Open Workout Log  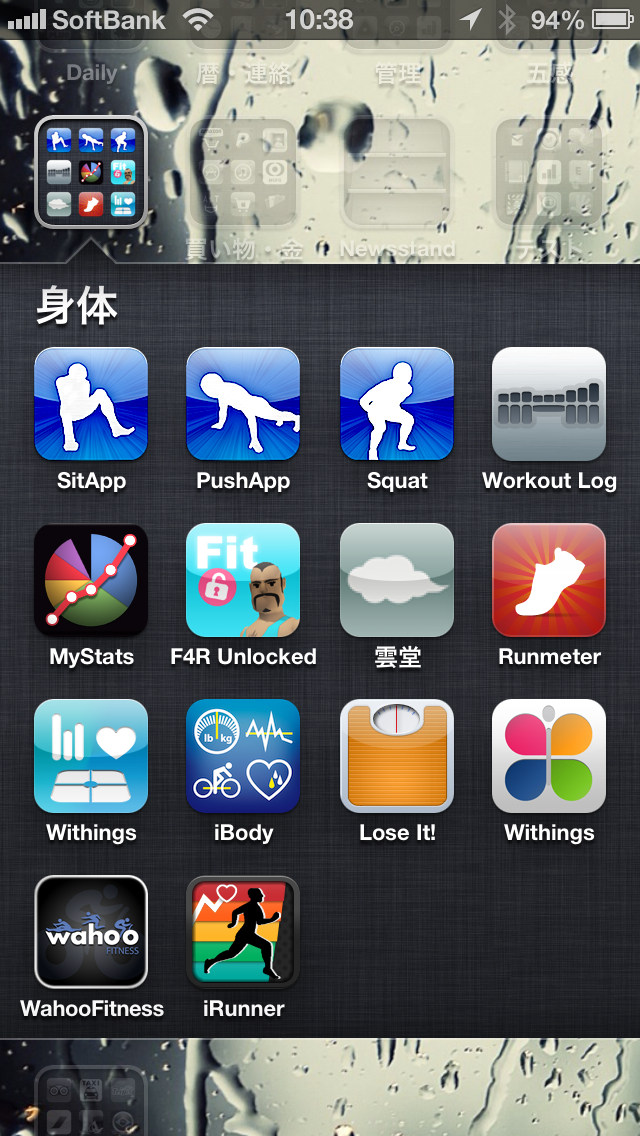tap(549, 404)
